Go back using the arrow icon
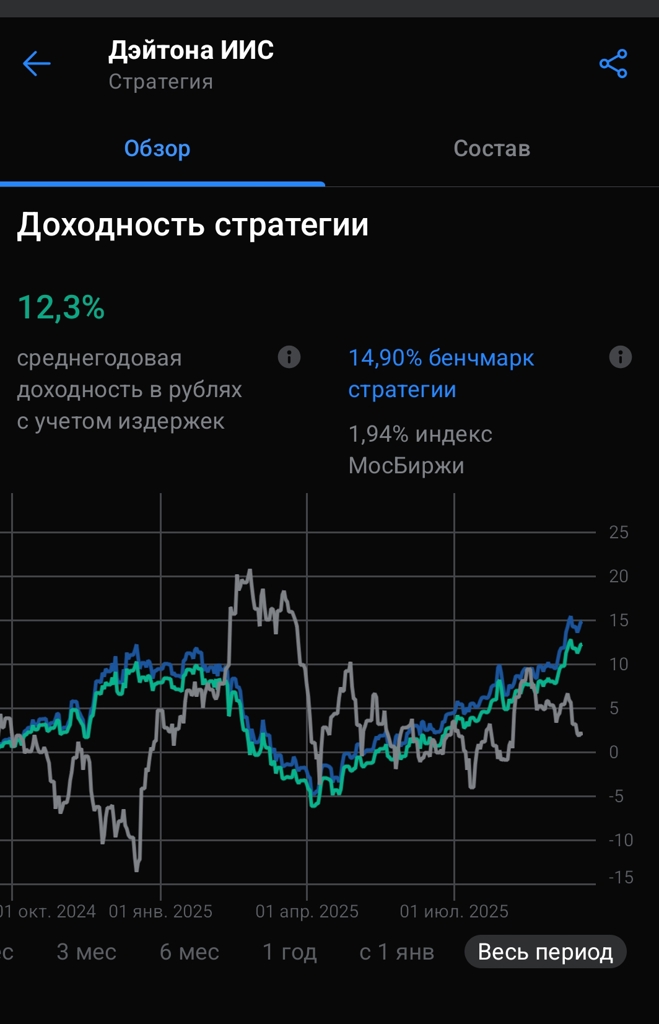This screenshot has width=659, height=1024. [37, 64]
